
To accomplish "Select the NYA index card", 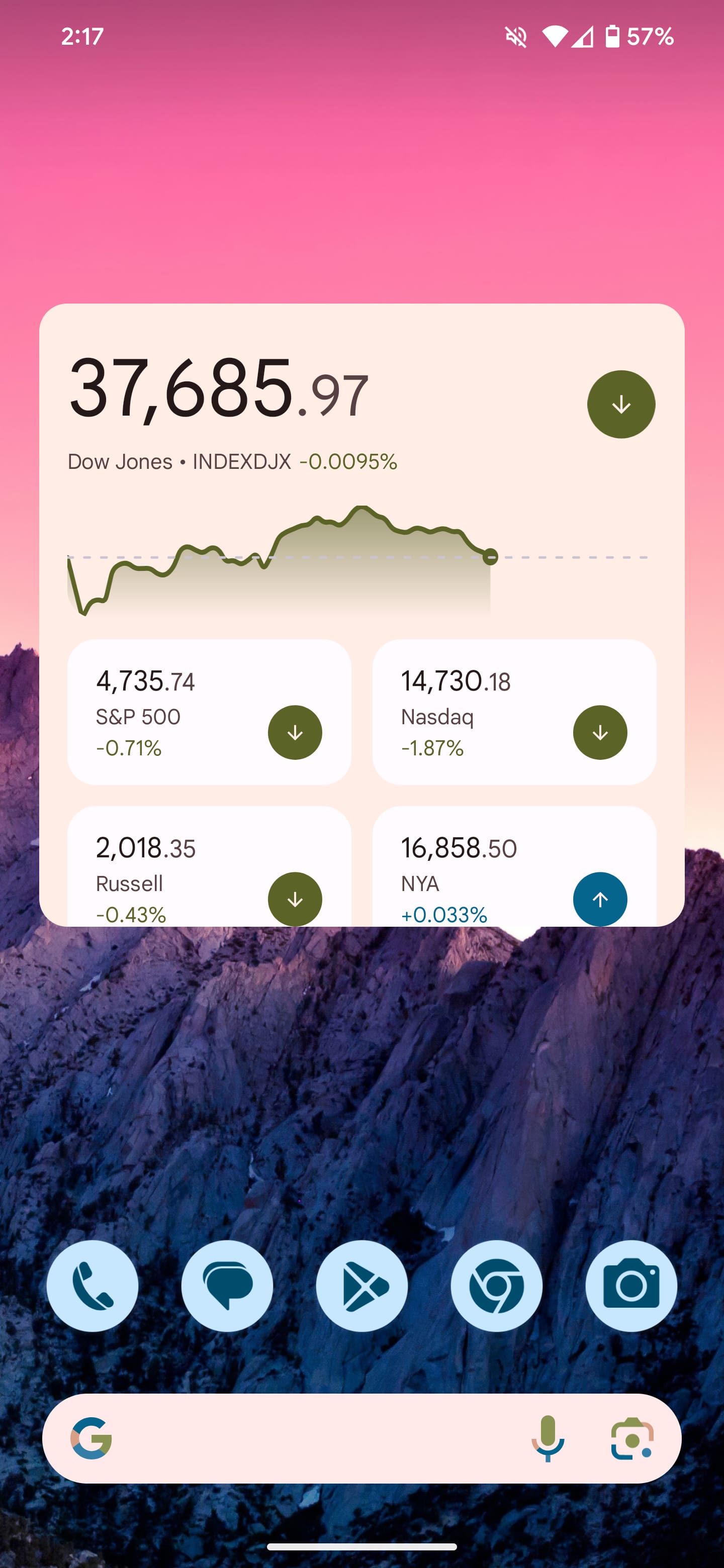I will pos(514,867).
